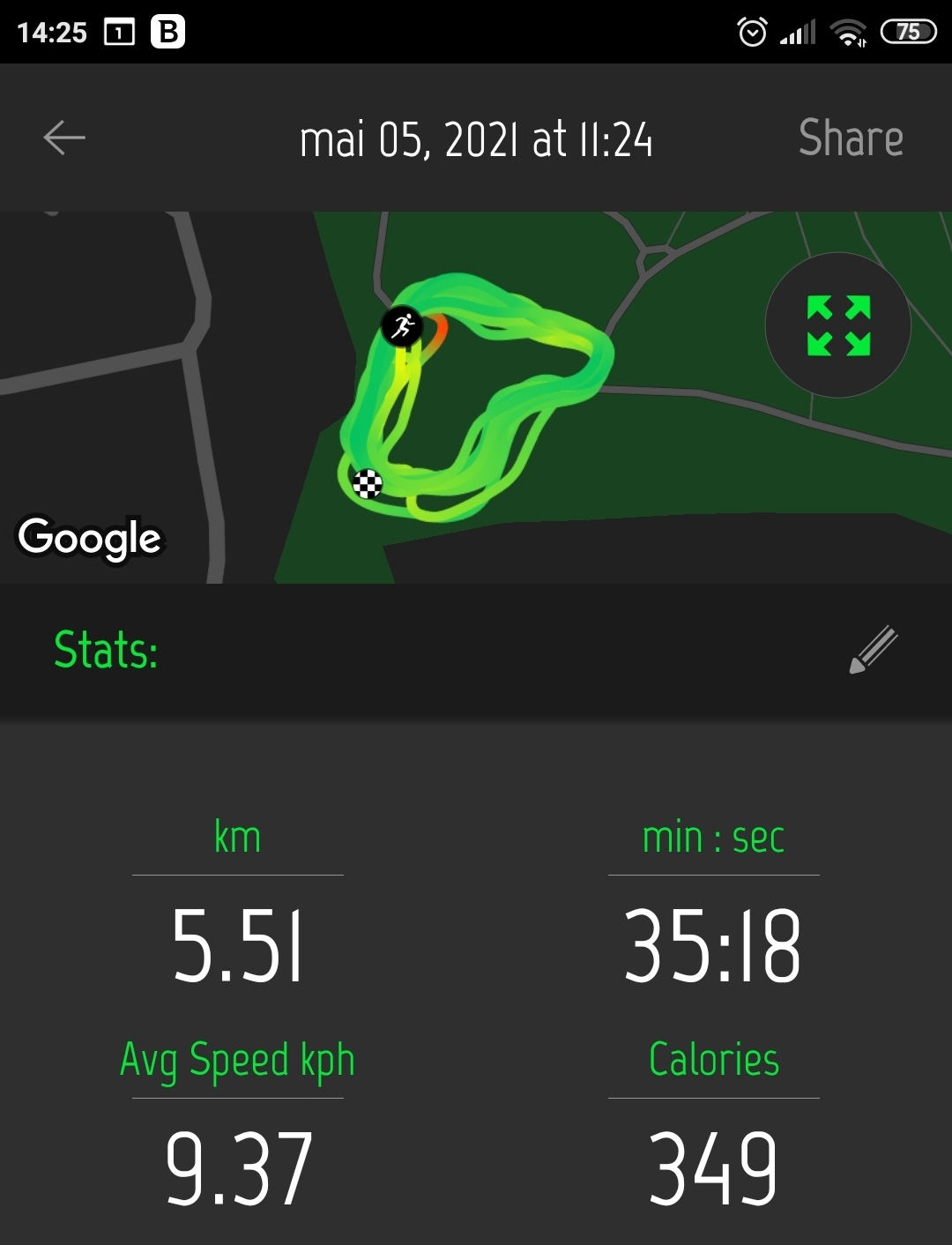The image size is (952, 1245).
Task: Edit stats with the pencil icon
Action: [873, 651]
